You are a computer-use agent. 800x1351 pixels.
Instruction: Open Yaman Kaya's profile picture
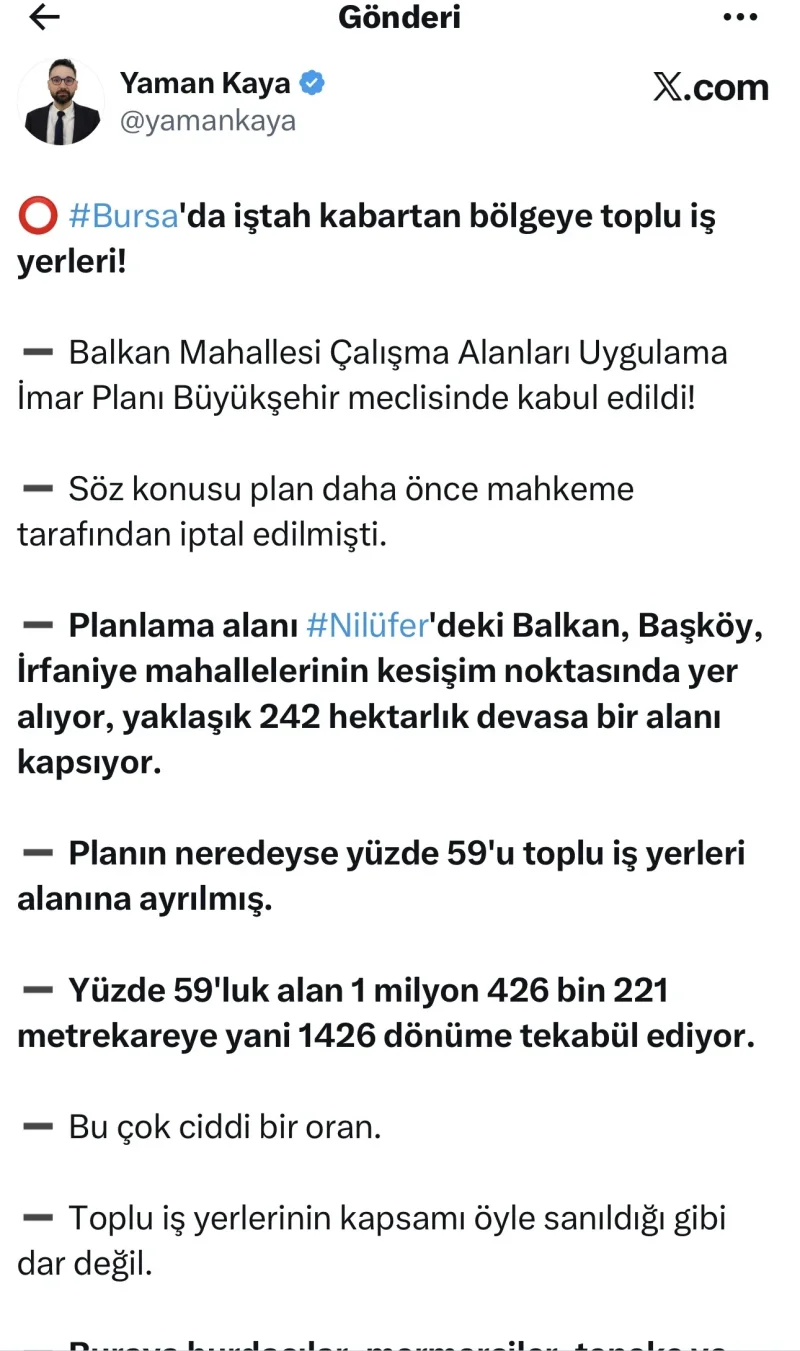[x=61, y=102]
